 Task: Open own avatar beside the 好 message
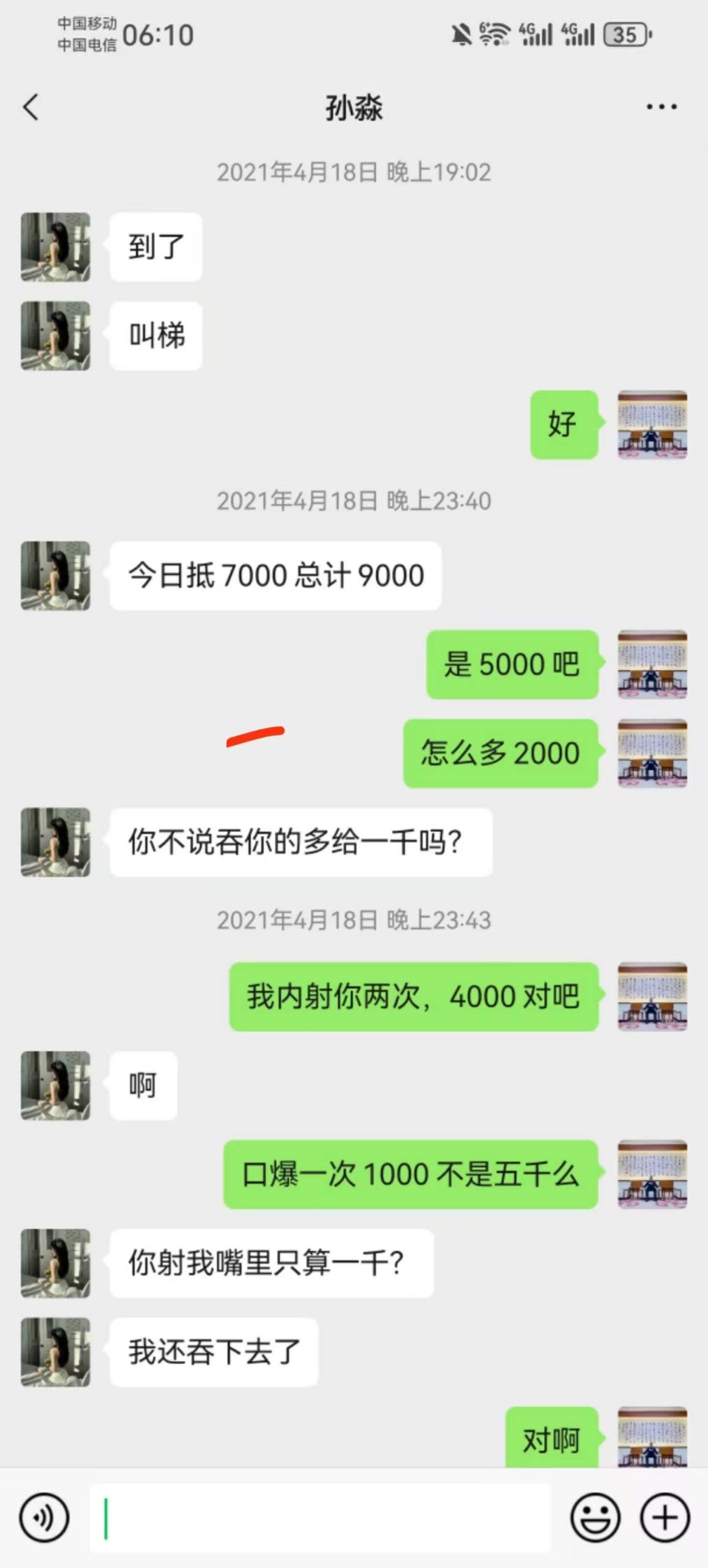[x=652, y=424]
